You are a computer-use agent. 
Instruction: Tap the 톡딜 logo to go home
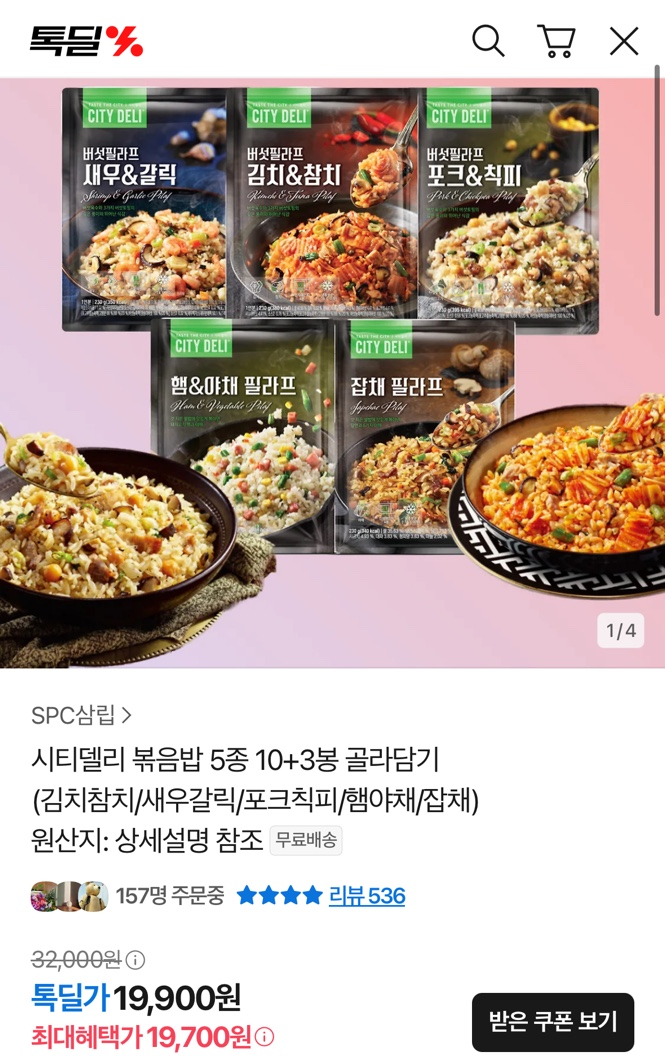[x=86, y=41]
